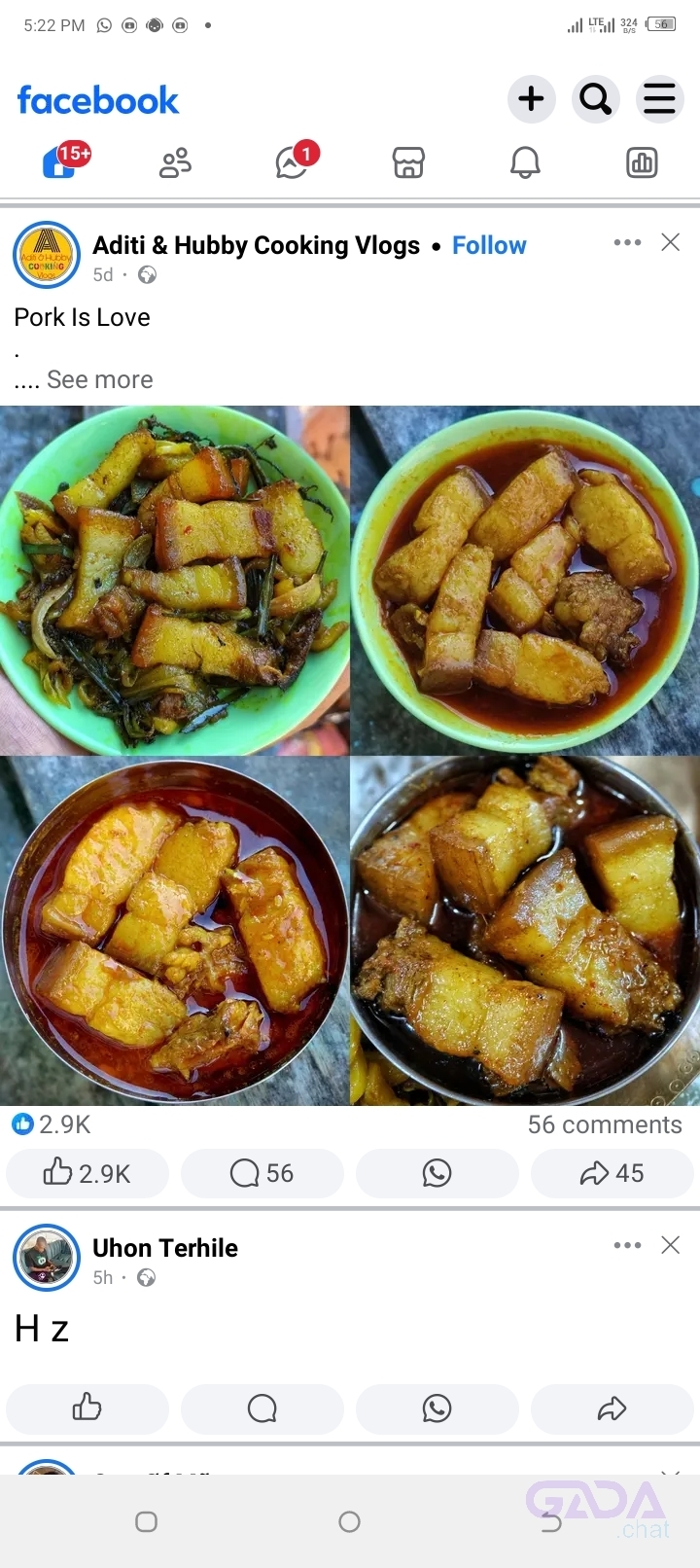This screenshot has width=700, height=1568.
Task: Switch to the Friends tab
Action: 175,162
